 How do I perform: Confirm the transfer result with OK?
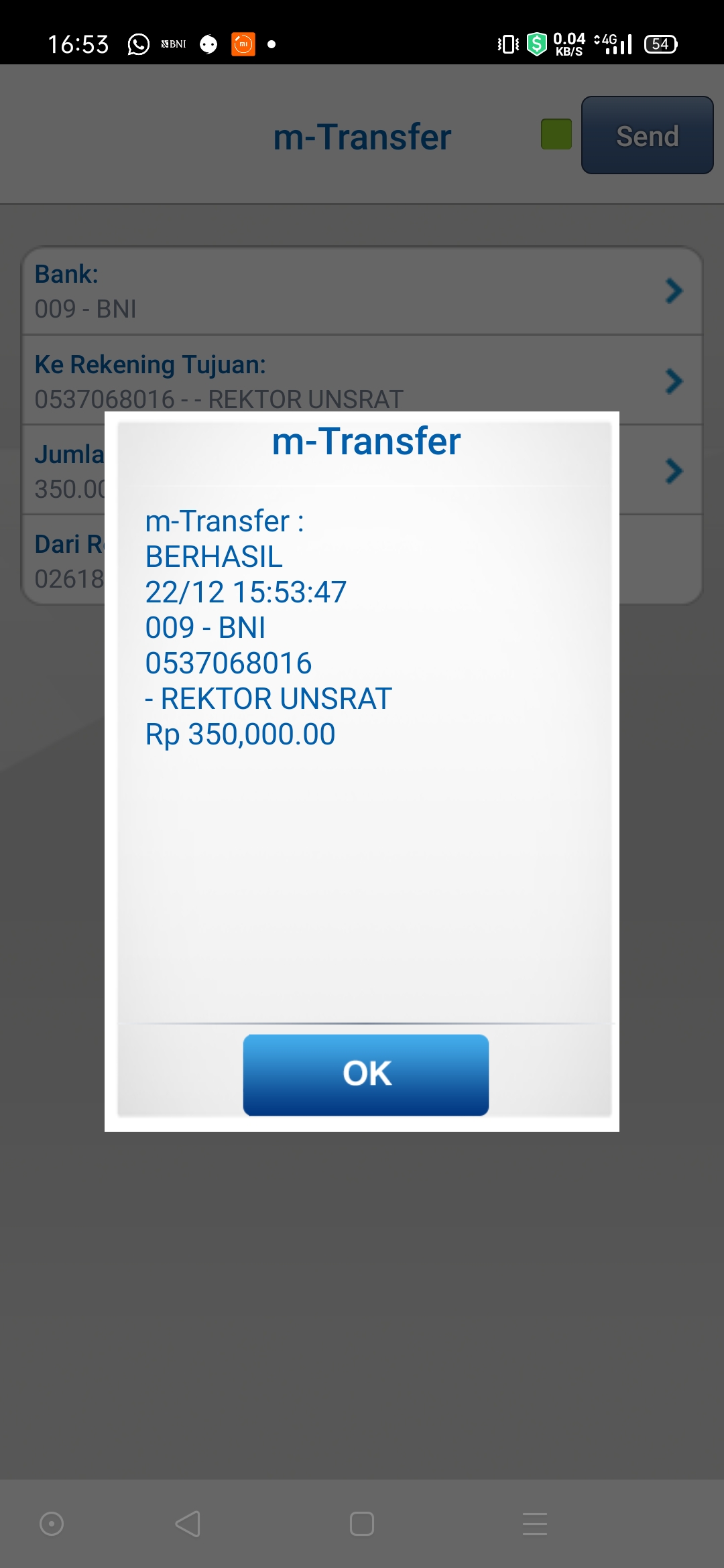pyautogui.click(x=366, y=1074)
